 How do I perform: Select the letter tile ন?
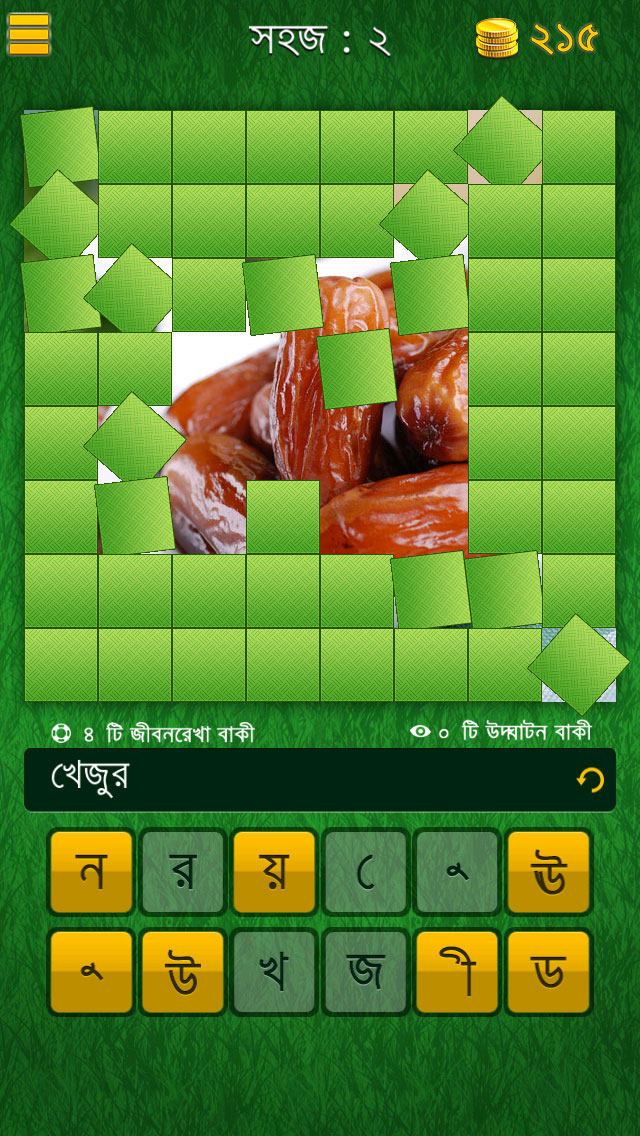(x=91, y=872)
